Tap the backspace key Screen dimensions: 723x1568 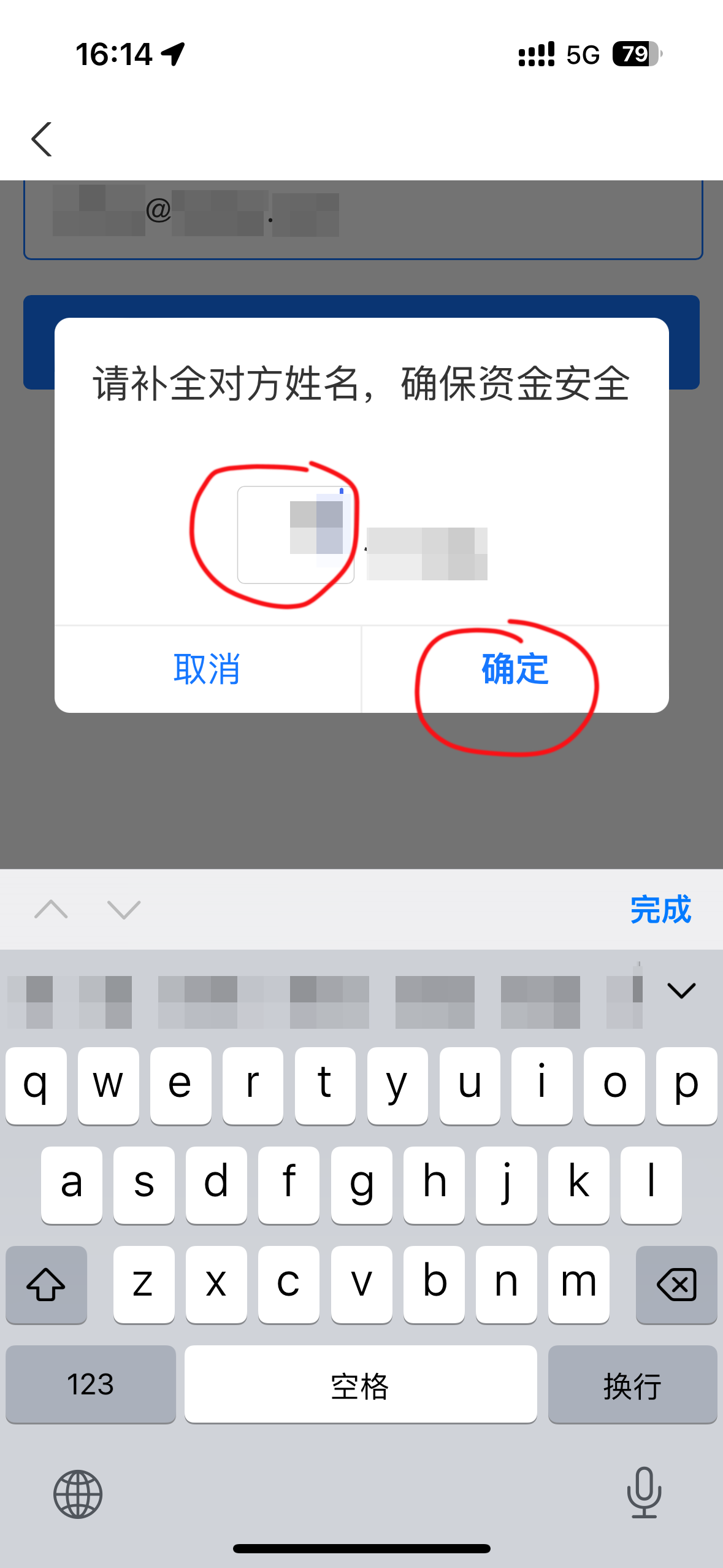676,1285
